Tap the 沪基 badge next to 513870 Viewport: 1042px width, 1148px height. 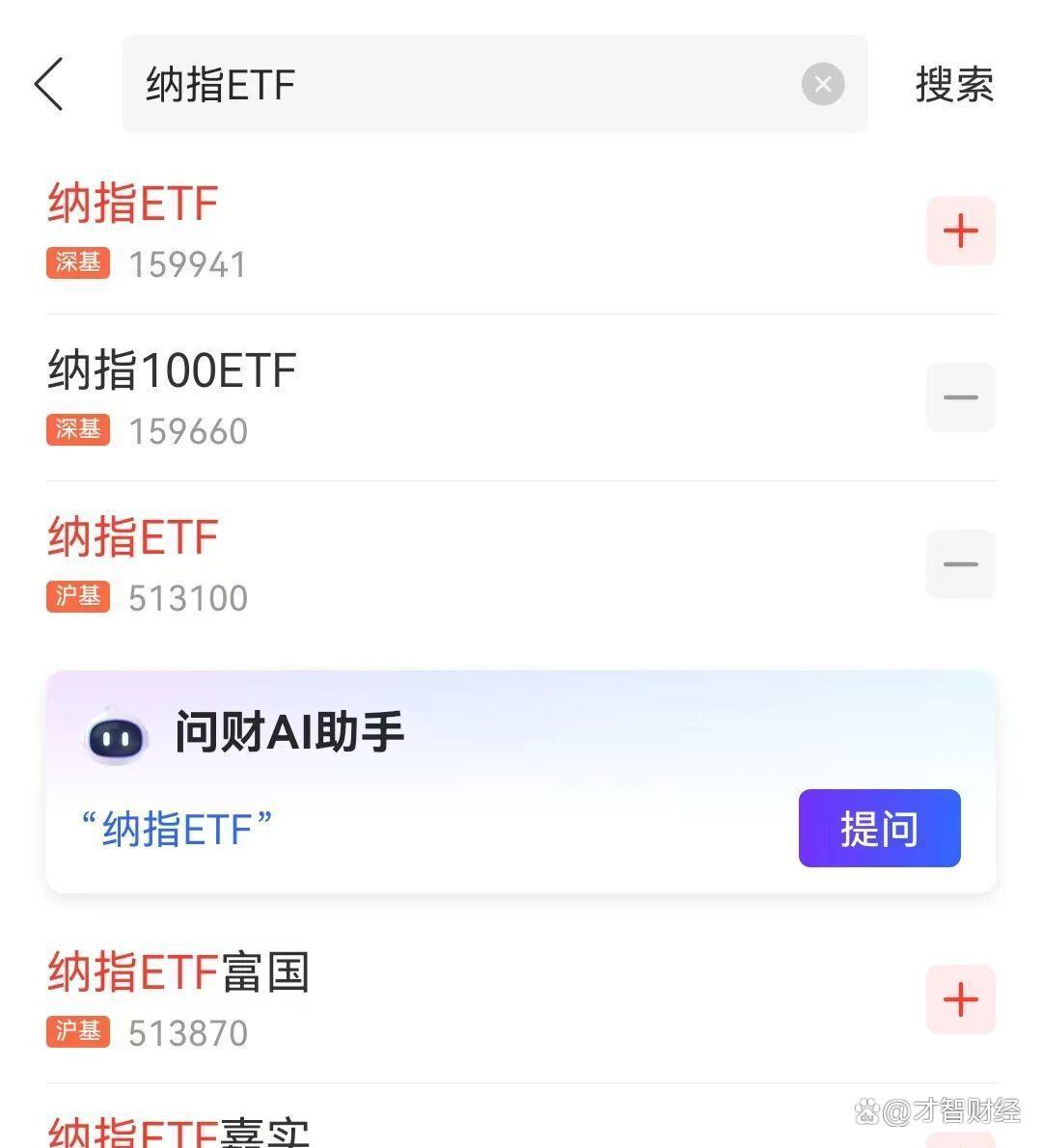tap(78, 1032)
